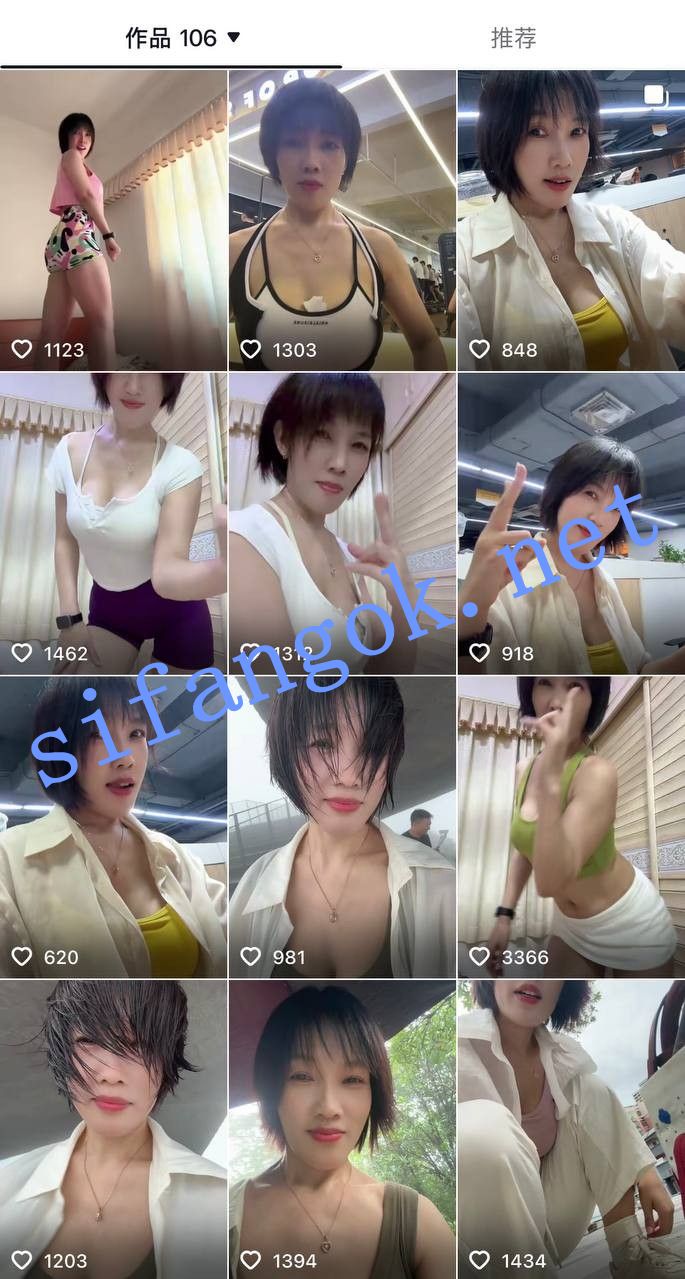Image resolution: width=685 pixels, height=1279 pixels.
Task: Switch to the 推荐 tab
Action: (513, 38)
